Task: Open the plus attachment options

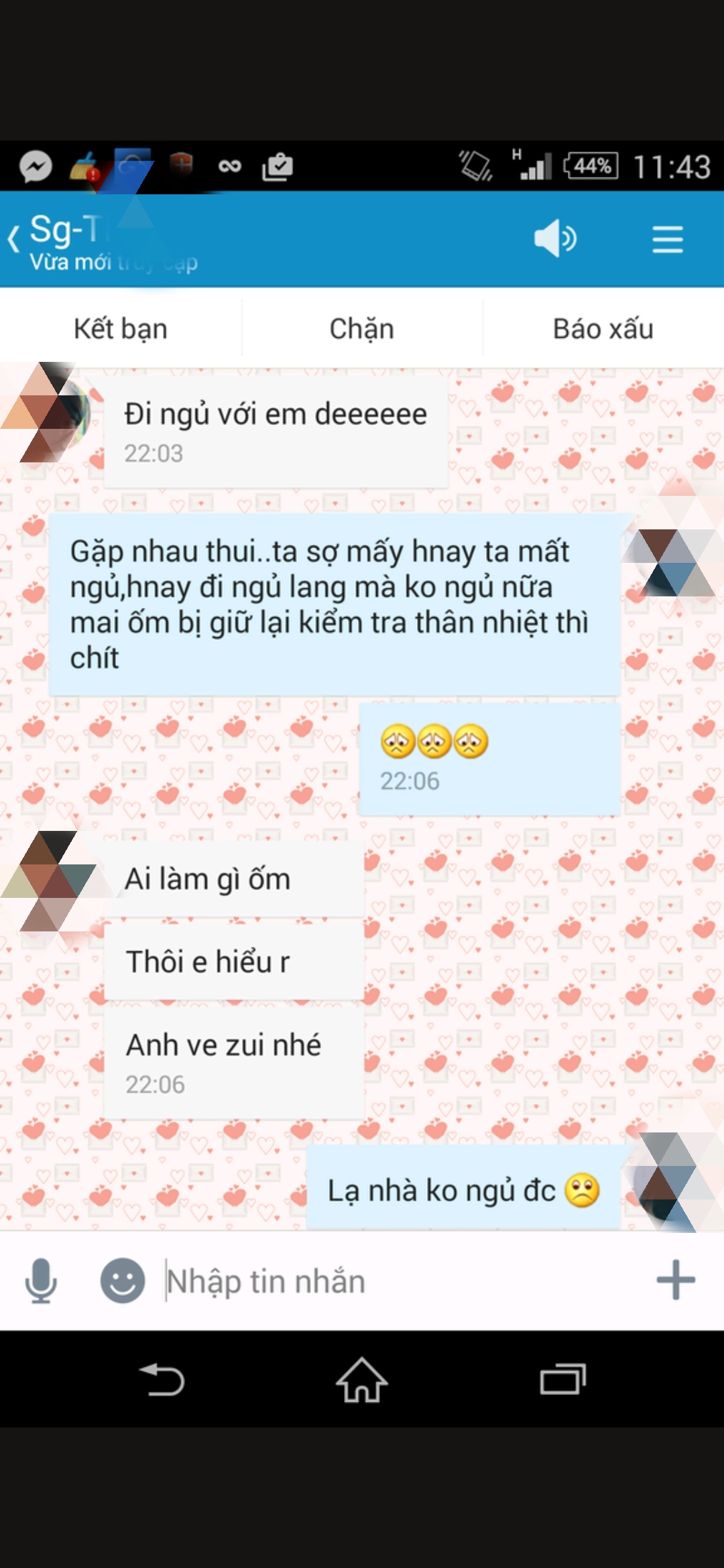Action: pos(675,1280)
